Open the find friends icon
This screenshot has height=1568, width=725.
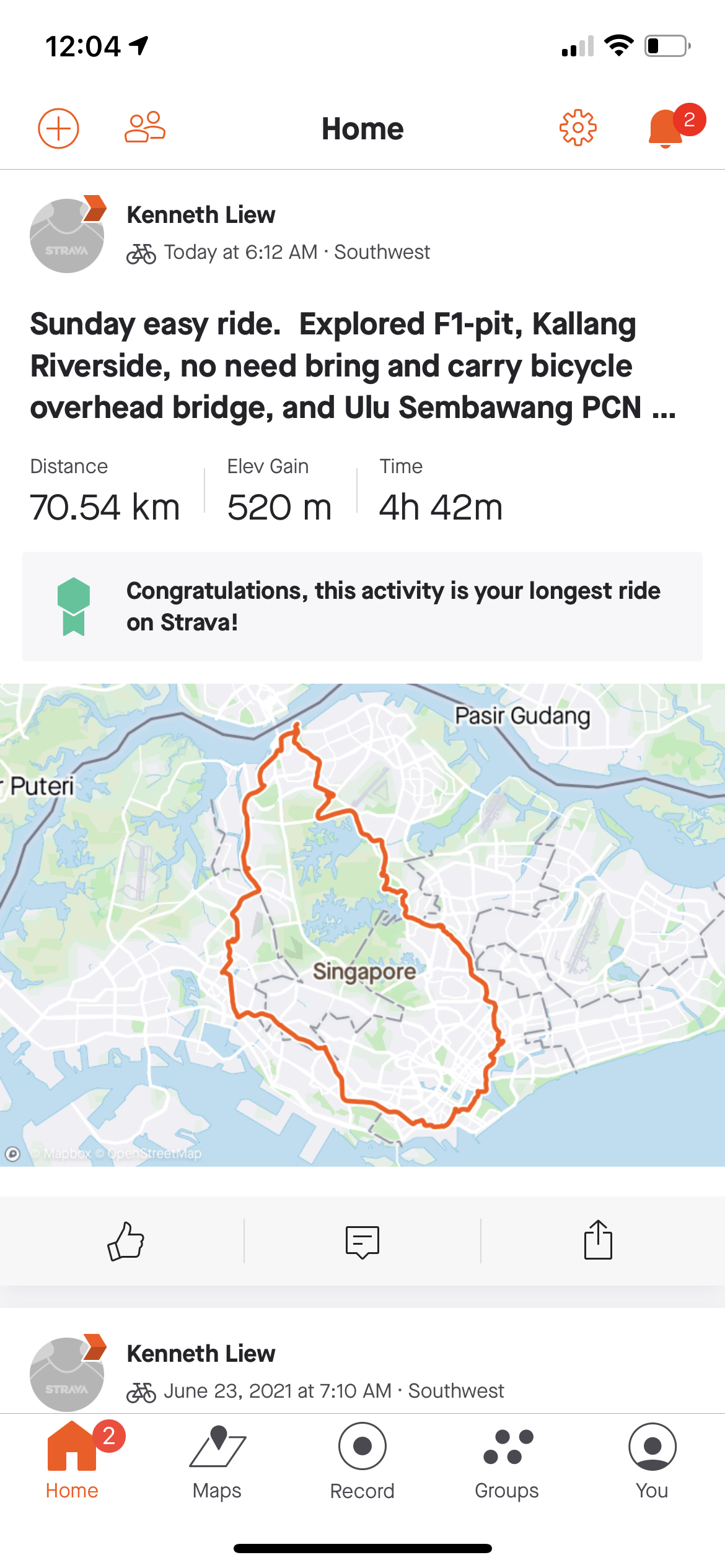[x=145, y=128]
